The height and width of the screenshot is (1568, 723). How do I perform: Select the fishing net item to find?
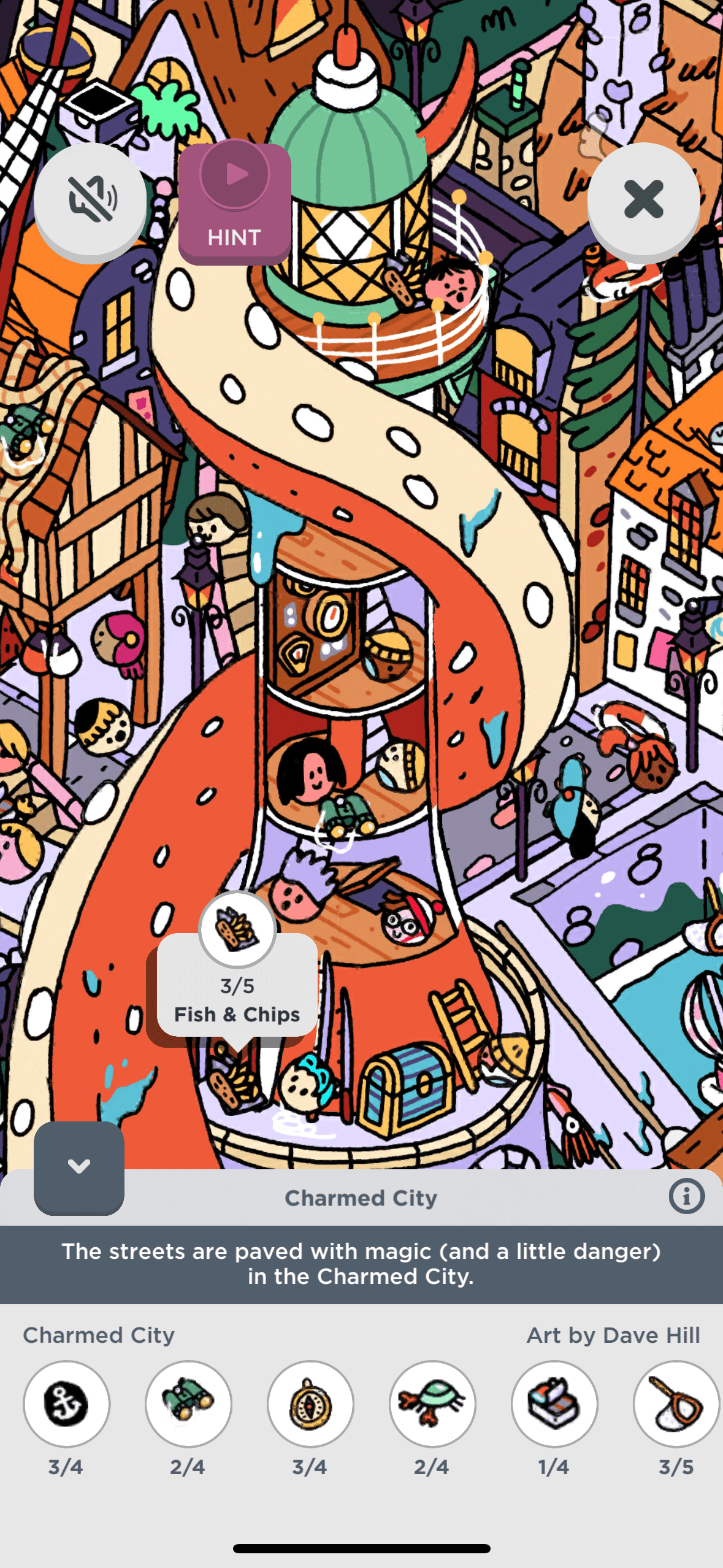pyautogui.click(x=676, y=1404)
